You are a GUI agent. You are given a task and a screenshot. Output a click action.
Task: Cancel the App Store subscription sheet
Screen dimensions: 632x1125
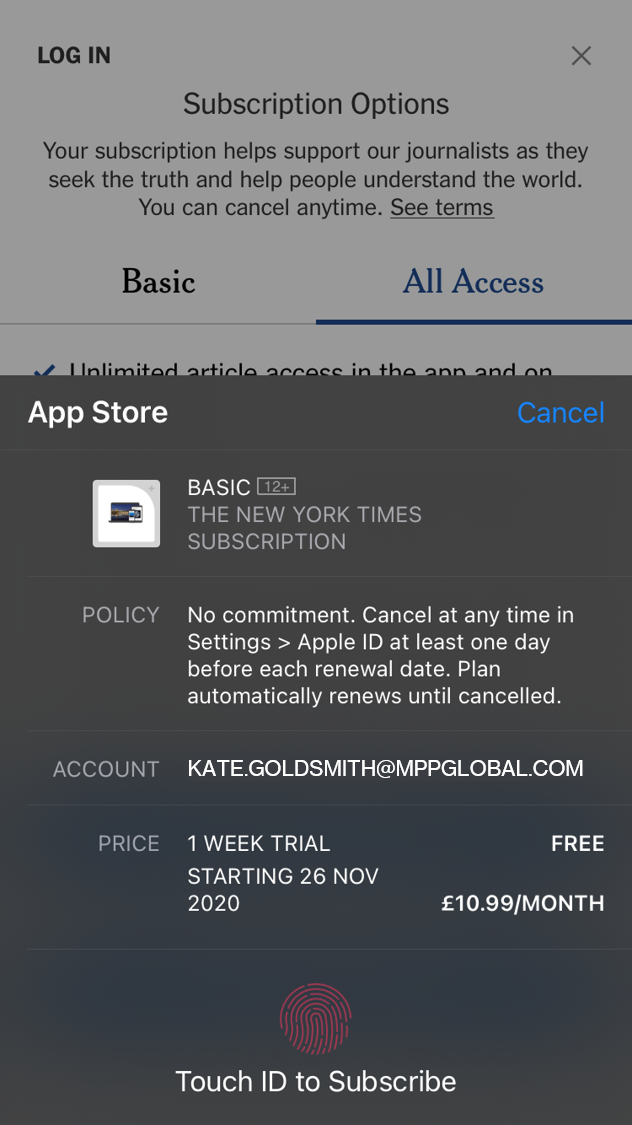[560, 413]
